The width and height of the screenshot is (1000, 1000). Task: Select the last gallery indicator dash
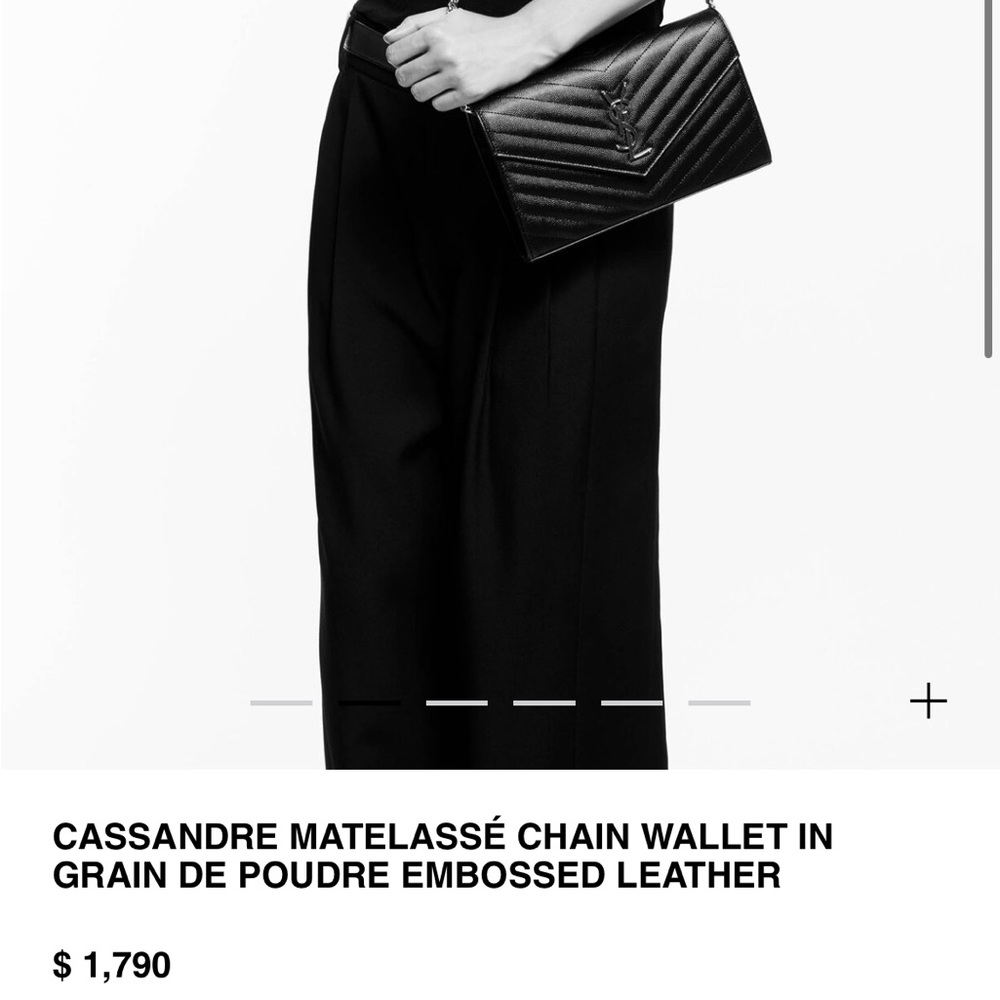pyautogui.click(x=719, y=703)
